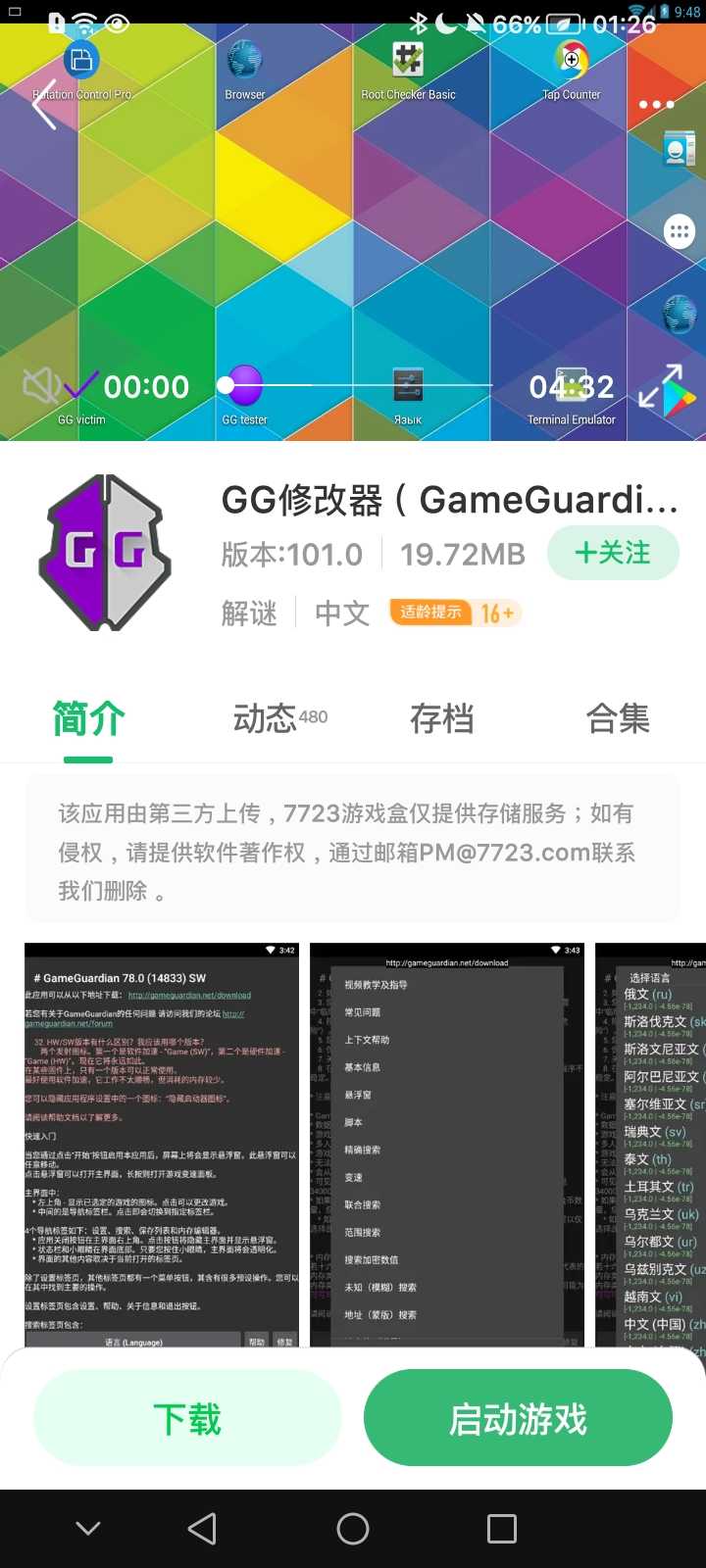Switch to the 简介 tab
706x1568 pixels.
coord(88,719)
